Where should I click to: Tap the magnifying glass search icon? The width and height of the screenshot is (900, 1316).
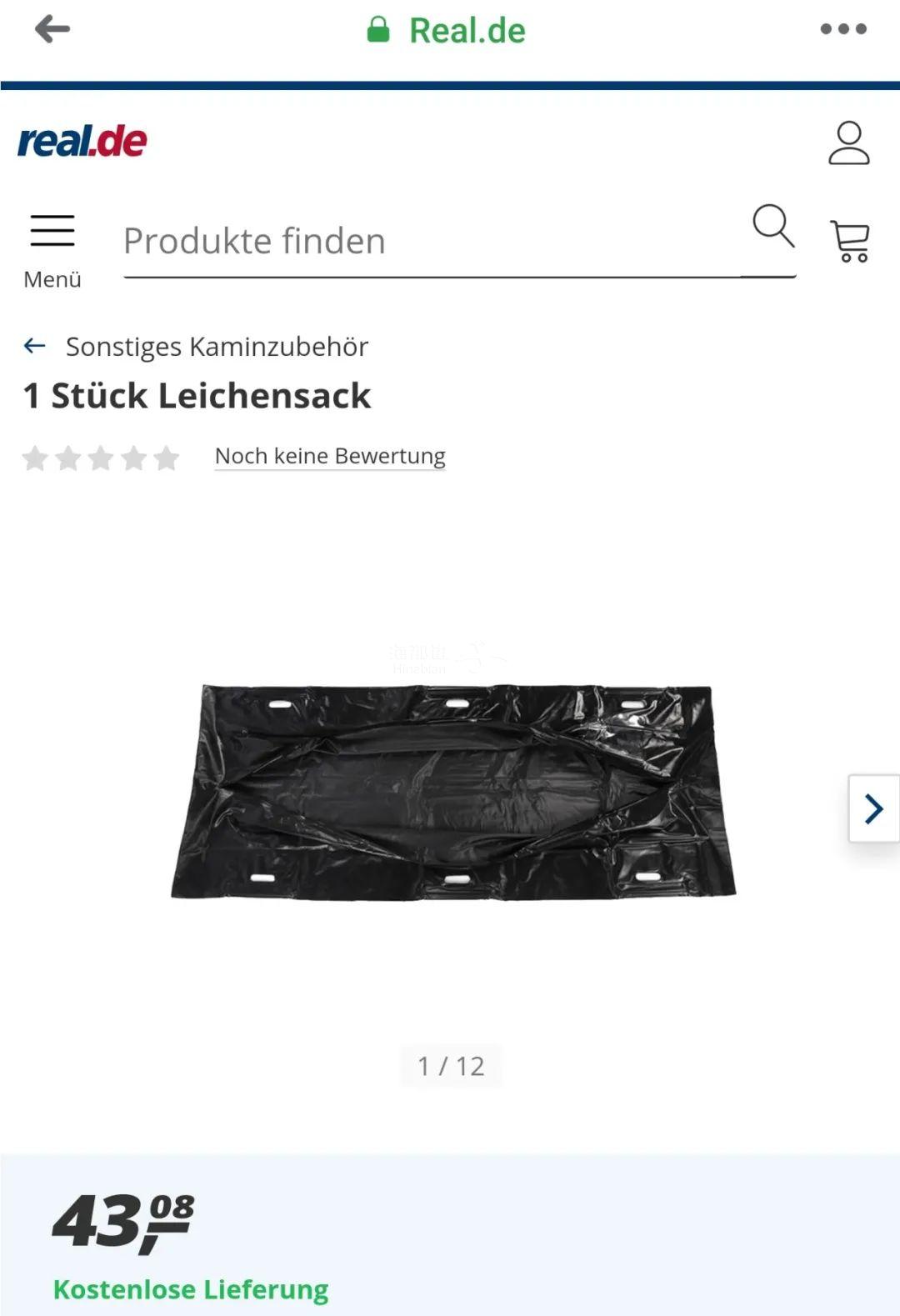[x=772, y=227]
